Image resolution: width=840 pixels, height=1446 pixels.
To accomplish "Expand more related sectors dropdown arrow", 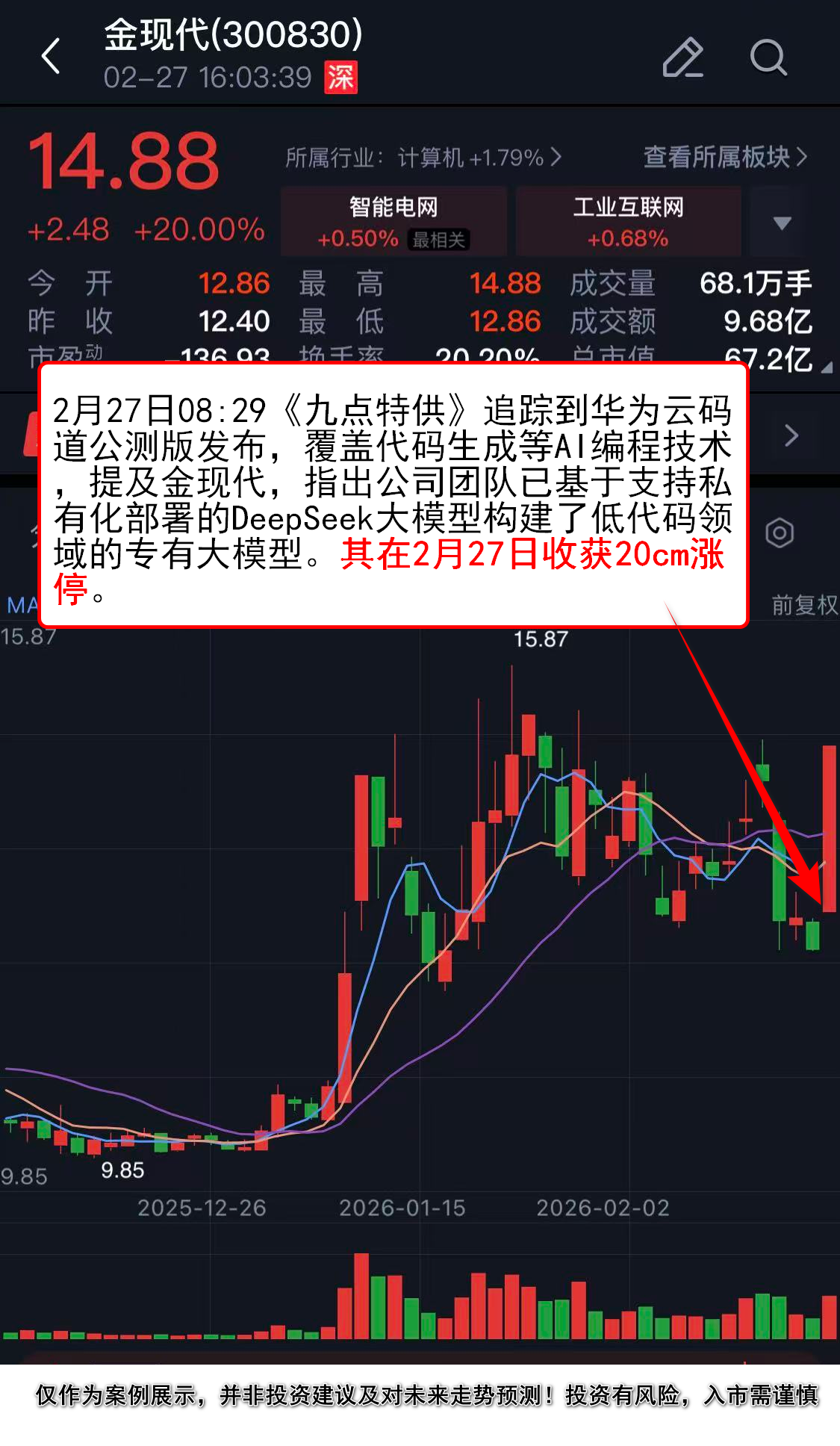I will 782,223.
